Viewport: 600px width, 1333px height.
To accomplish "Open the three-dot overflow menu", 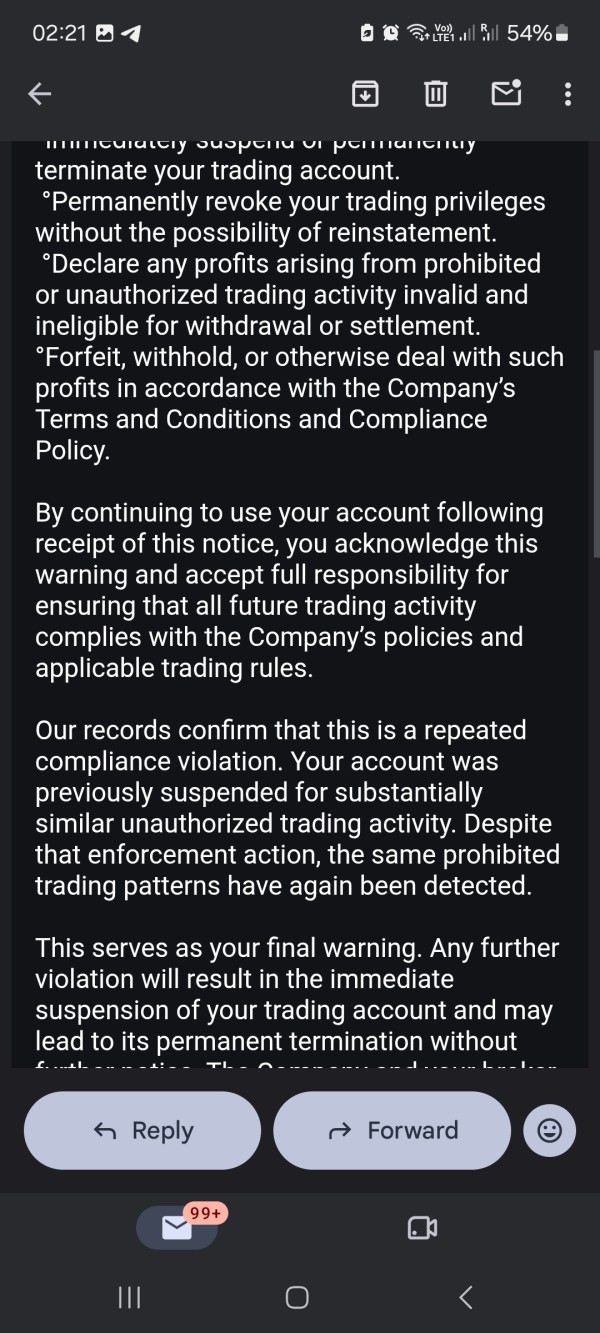I will point(568,94).
